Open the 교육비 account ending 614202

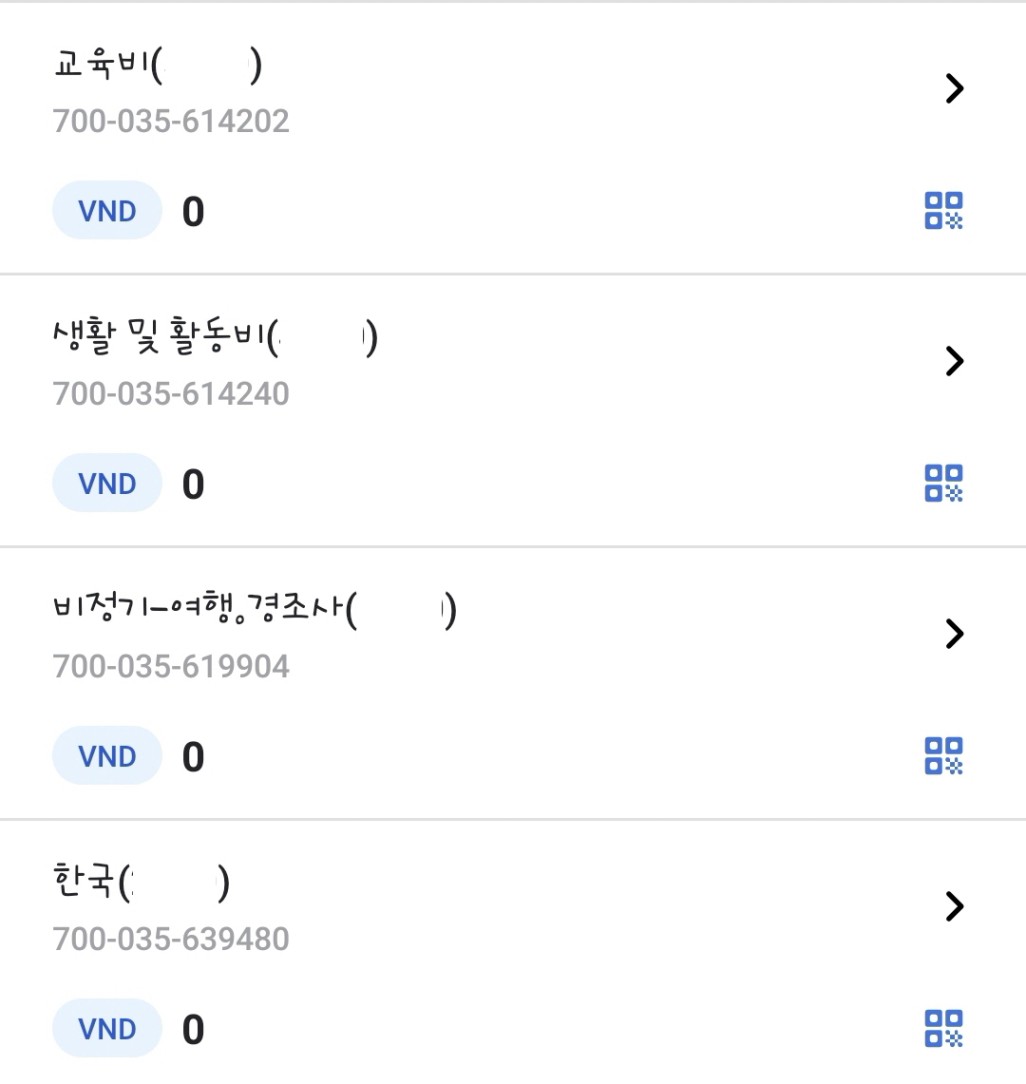(x=954, y=89)
